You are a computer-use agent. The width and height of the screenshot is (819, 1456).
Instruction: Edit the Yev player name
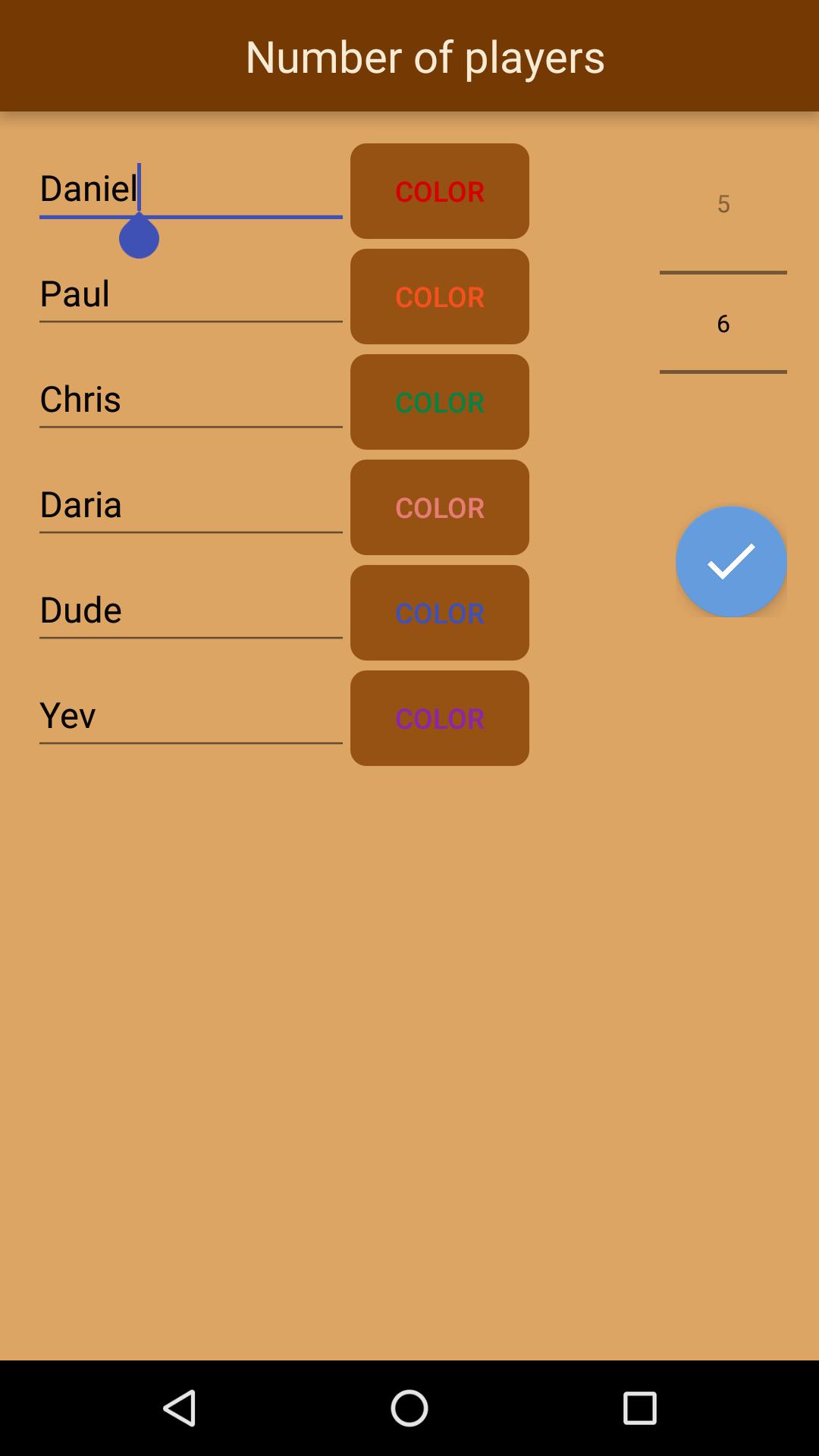coord(190,716)
